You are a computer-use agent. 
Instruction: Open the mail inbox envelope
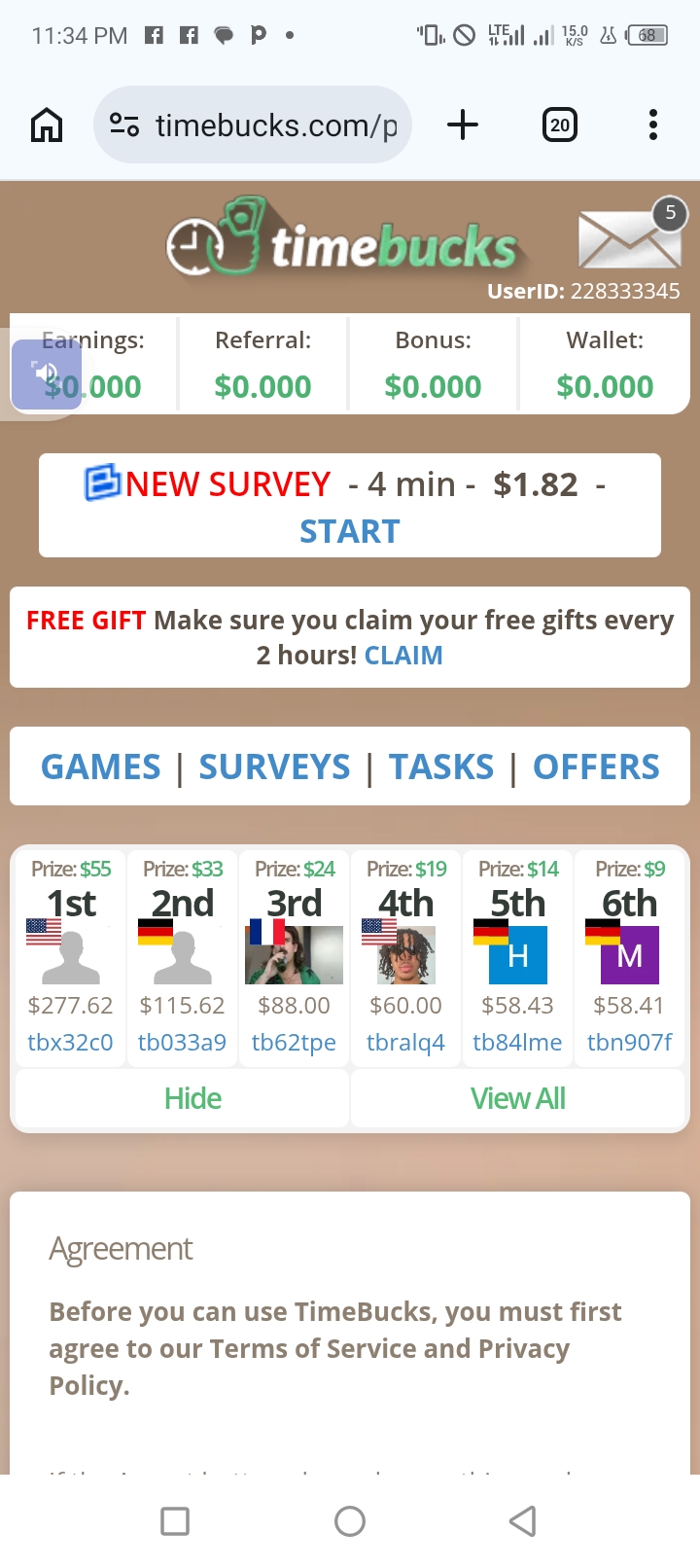(629, 239)
